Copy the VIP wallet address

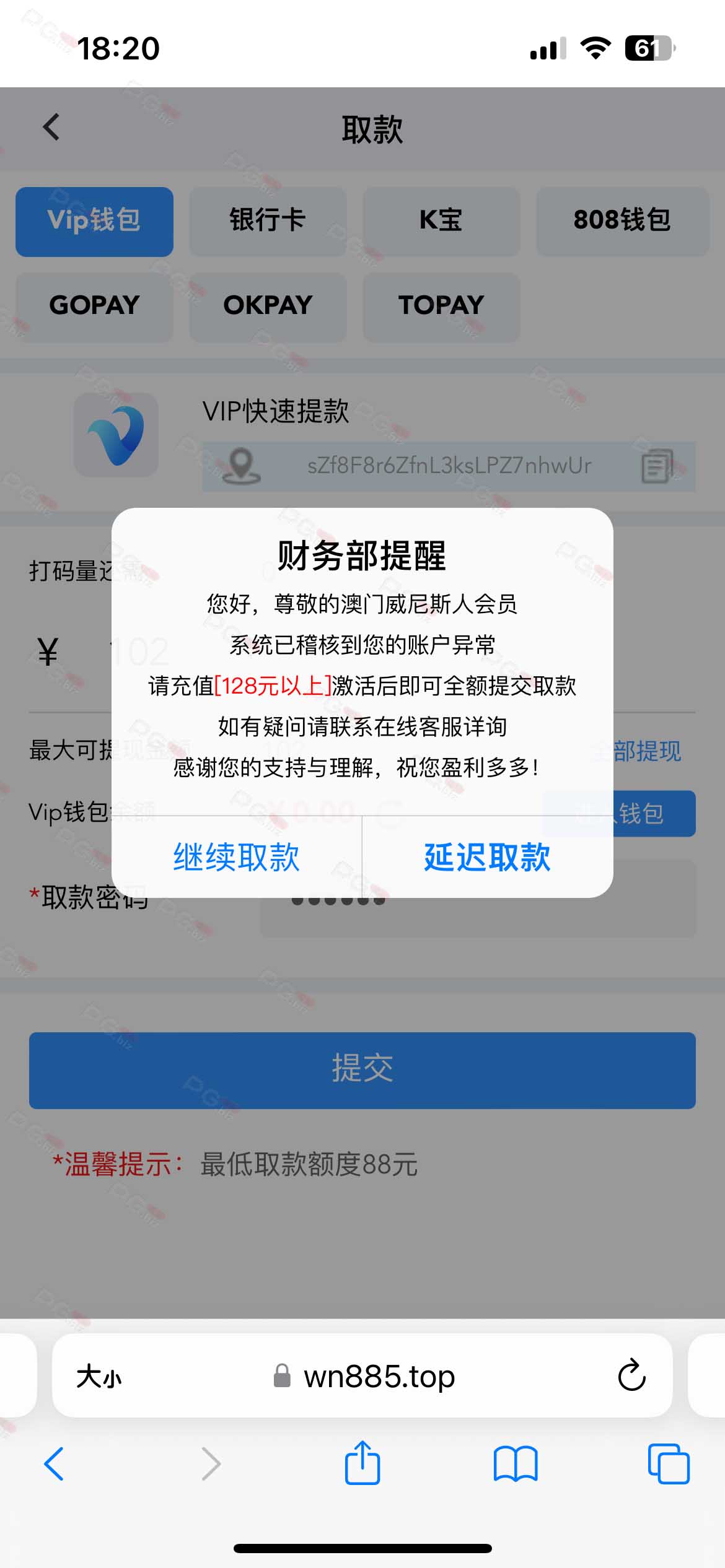tap(657, 466)
